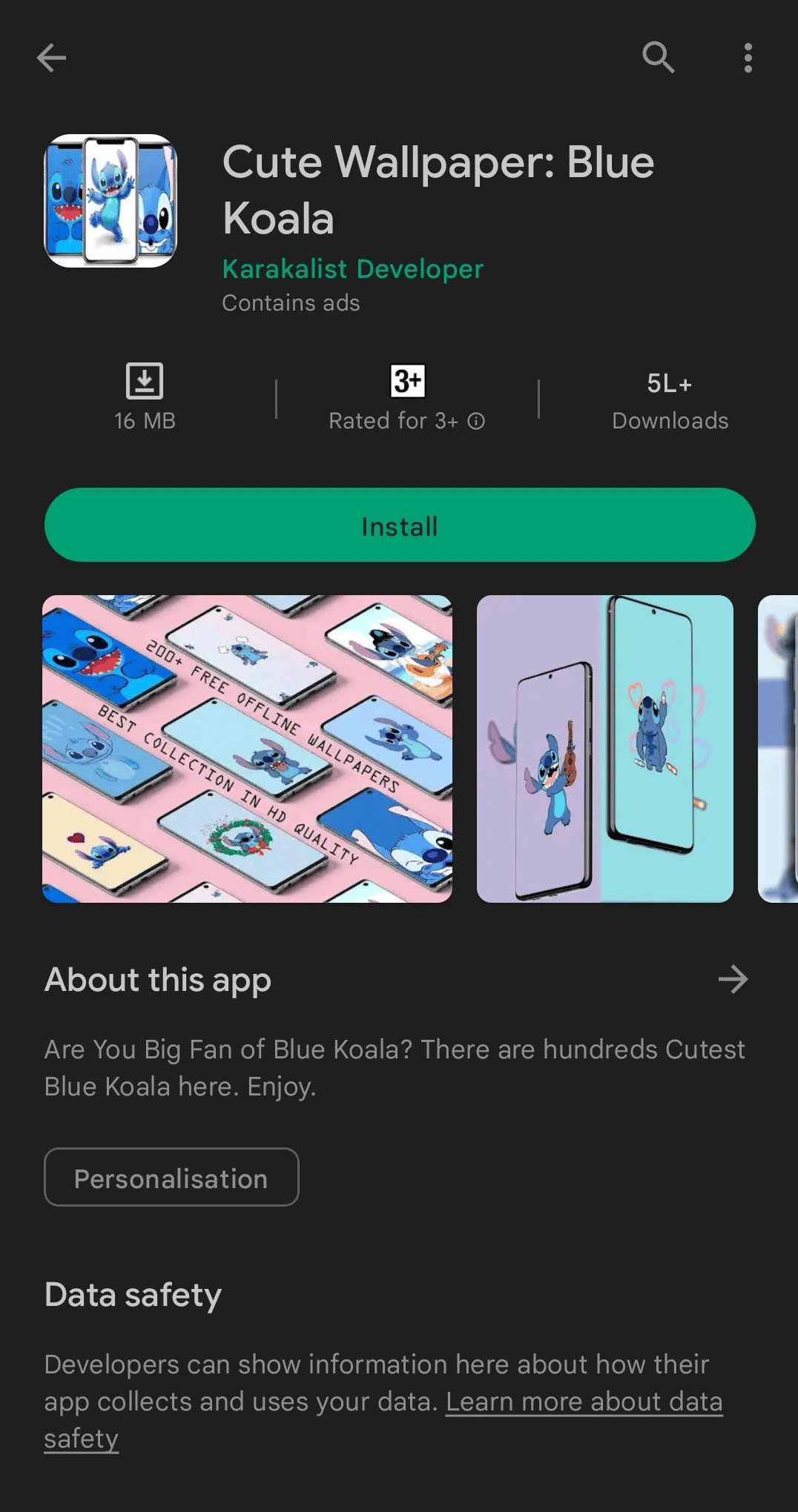Open the screenshot showing two phones
The image size is (798, 1512).
604,749
